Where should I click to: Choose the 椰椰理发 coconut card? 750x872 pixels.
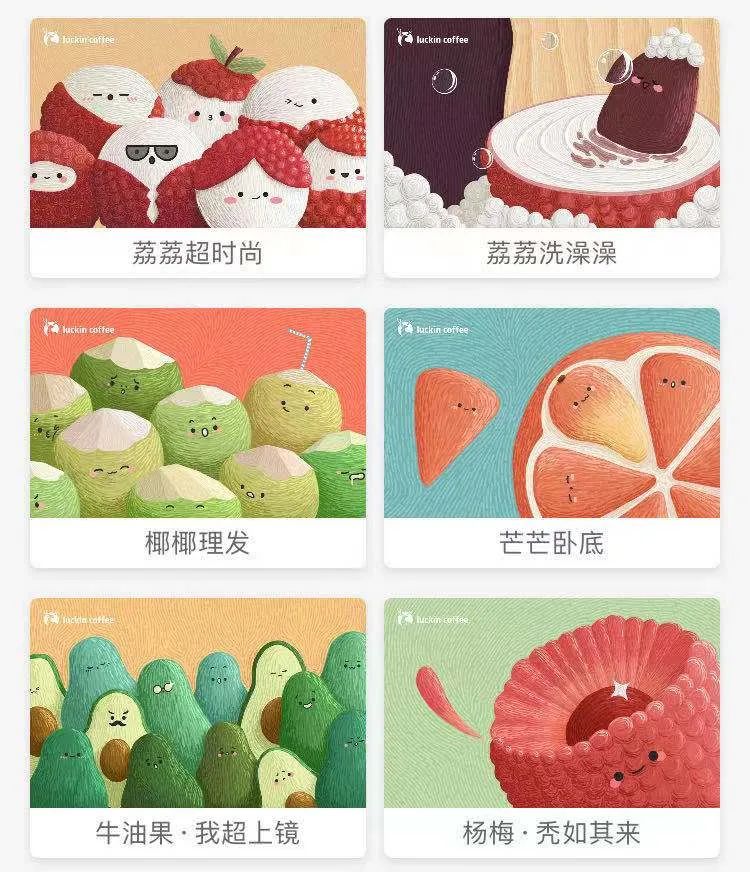coord(197,437)
